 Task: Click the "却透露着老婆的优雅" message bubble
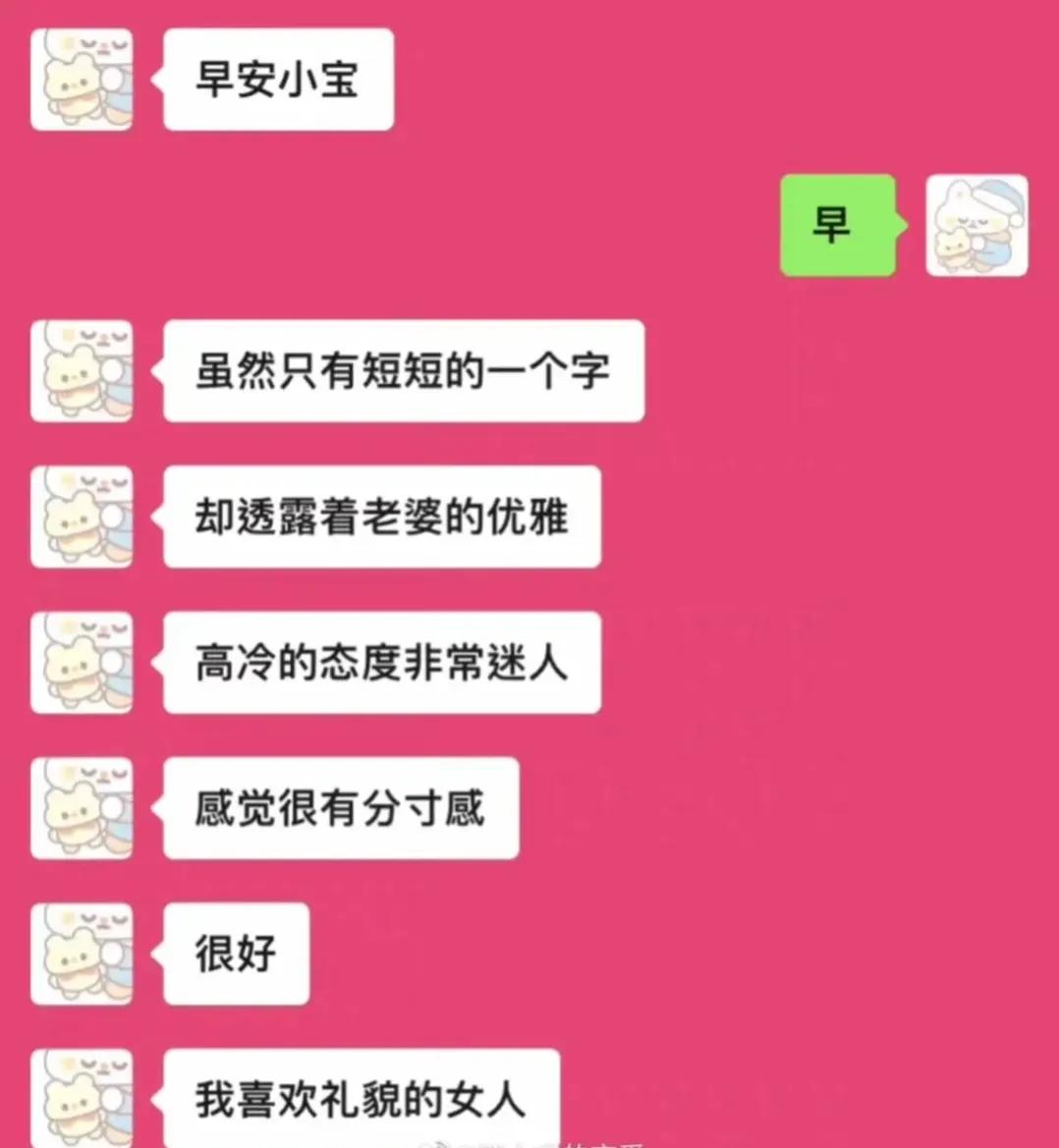(383, 518)
